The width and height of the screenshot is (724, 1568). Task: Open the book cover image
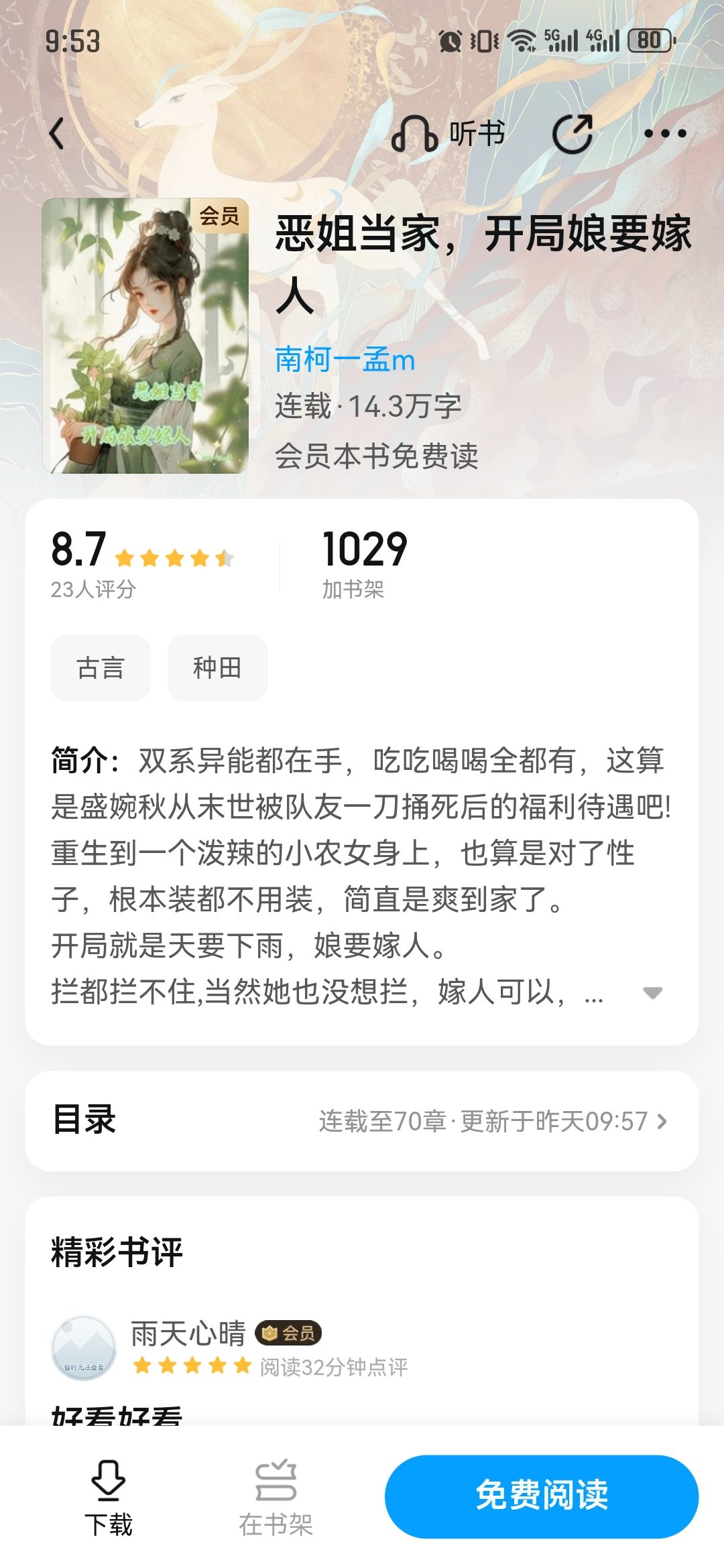point(145,336)
